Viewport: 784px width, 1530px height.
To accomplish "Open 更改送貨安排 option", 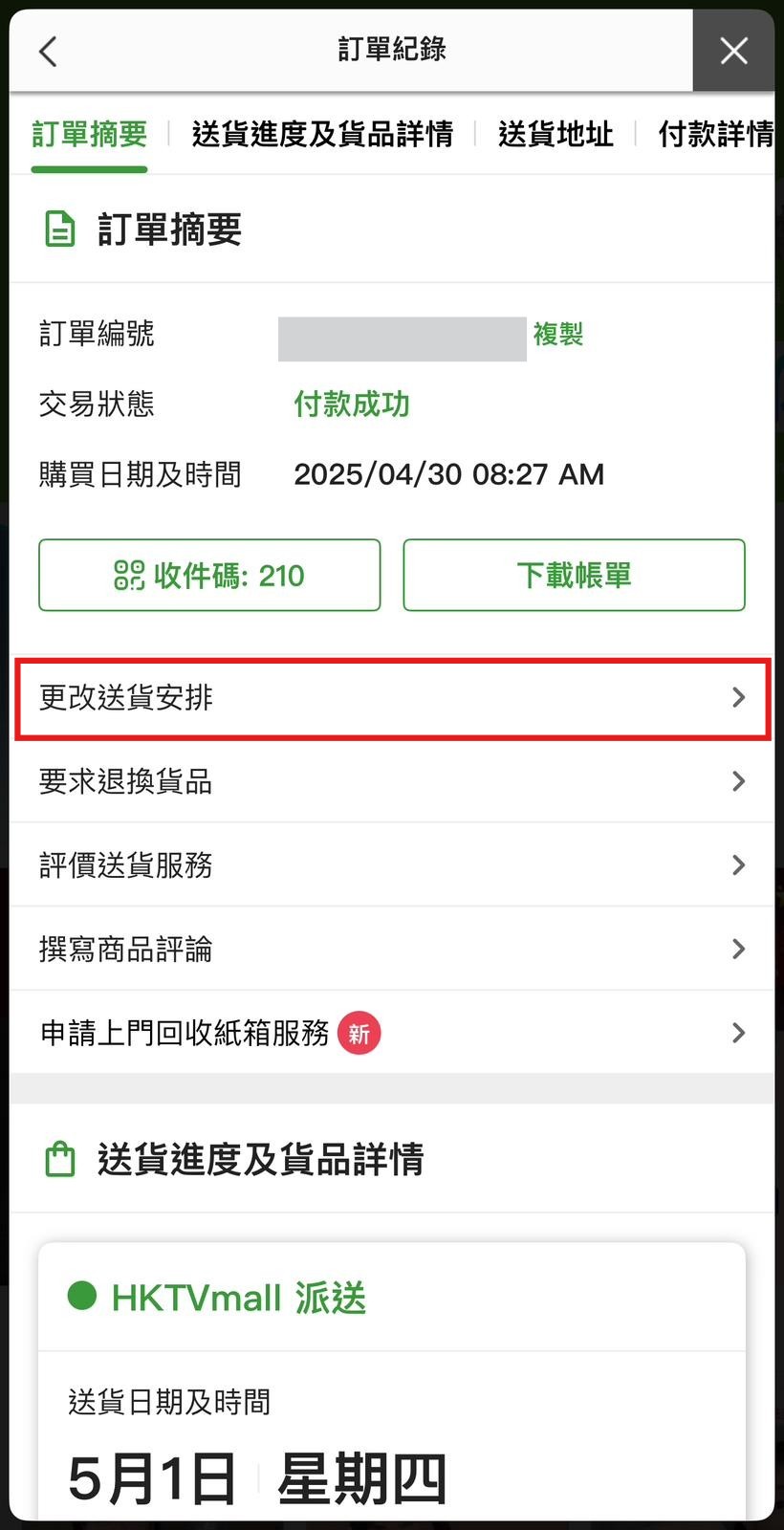I will click(392, 698).
